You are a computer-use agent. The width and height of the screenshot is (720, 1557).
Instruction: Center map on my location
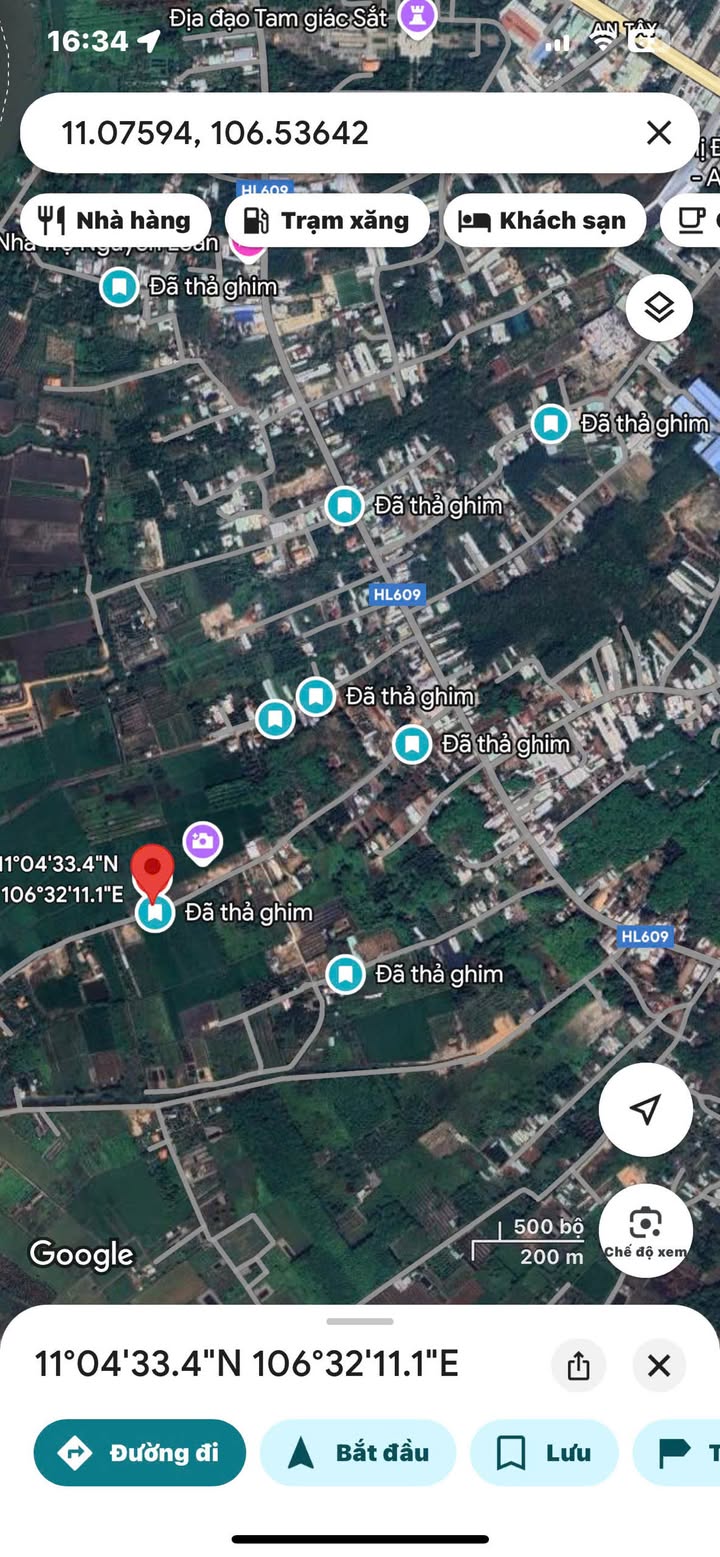(646, 1109)
